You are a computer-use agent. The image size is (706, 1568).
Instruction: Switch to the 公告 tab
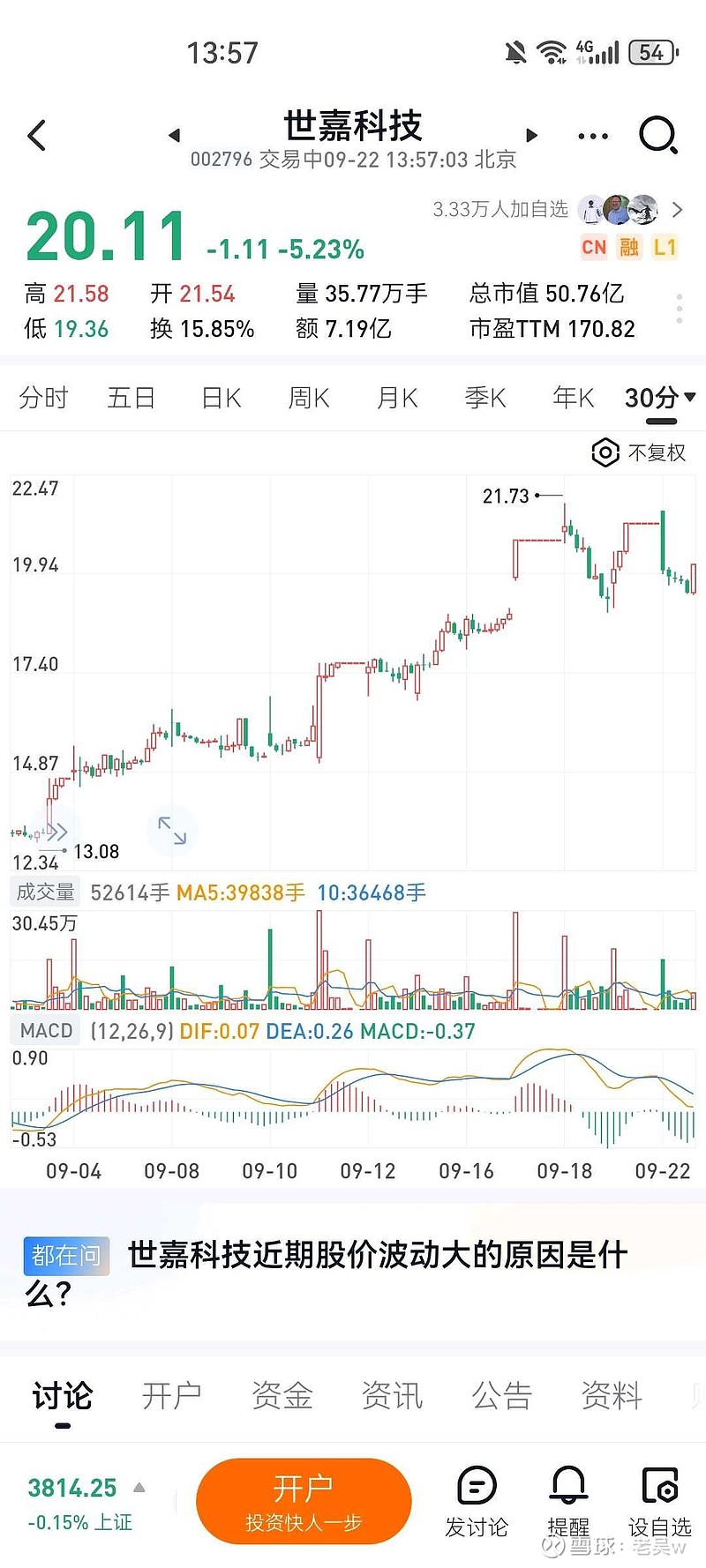501,1396
